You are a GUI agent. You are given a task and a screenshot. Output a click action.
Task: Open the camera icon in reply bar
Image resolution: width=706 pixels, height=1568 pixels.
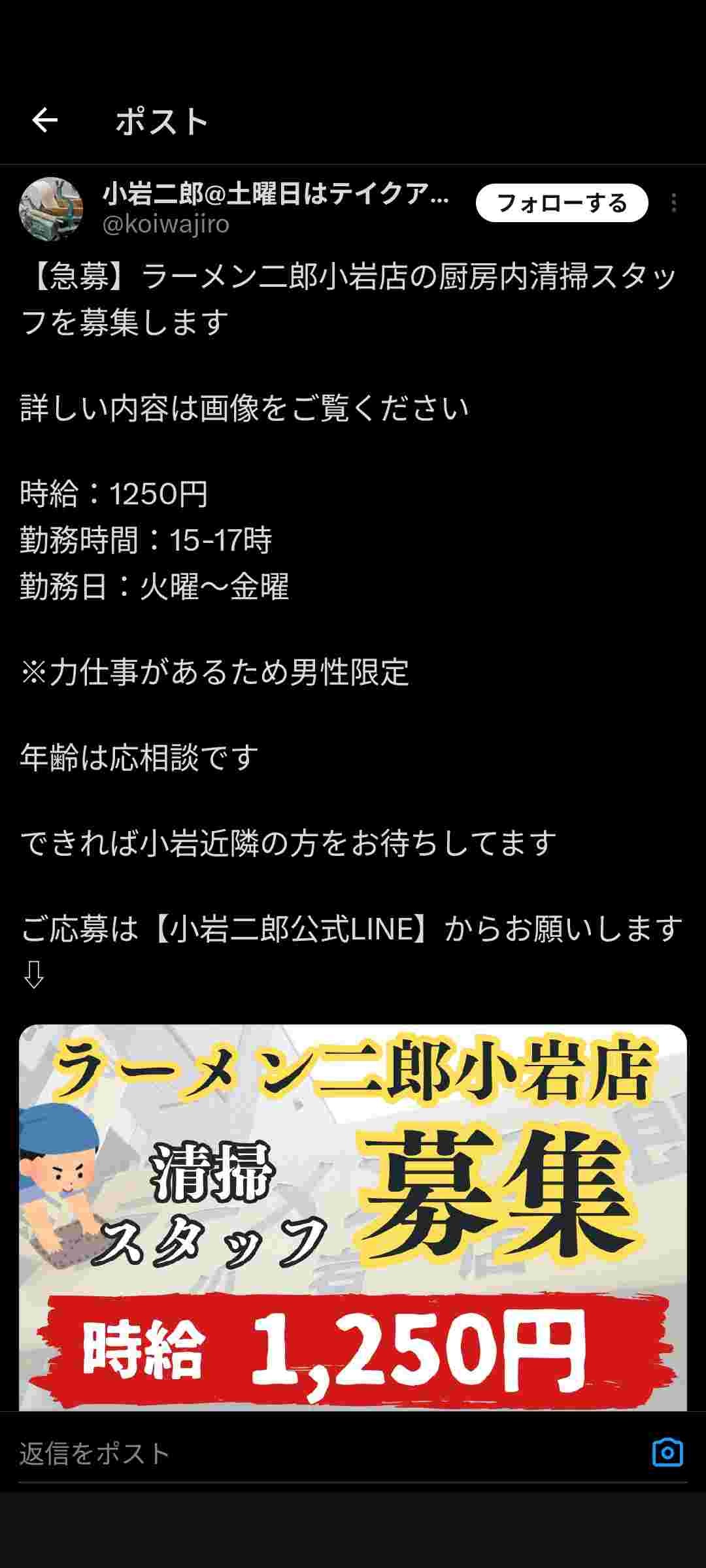(x=667, y=1453)
